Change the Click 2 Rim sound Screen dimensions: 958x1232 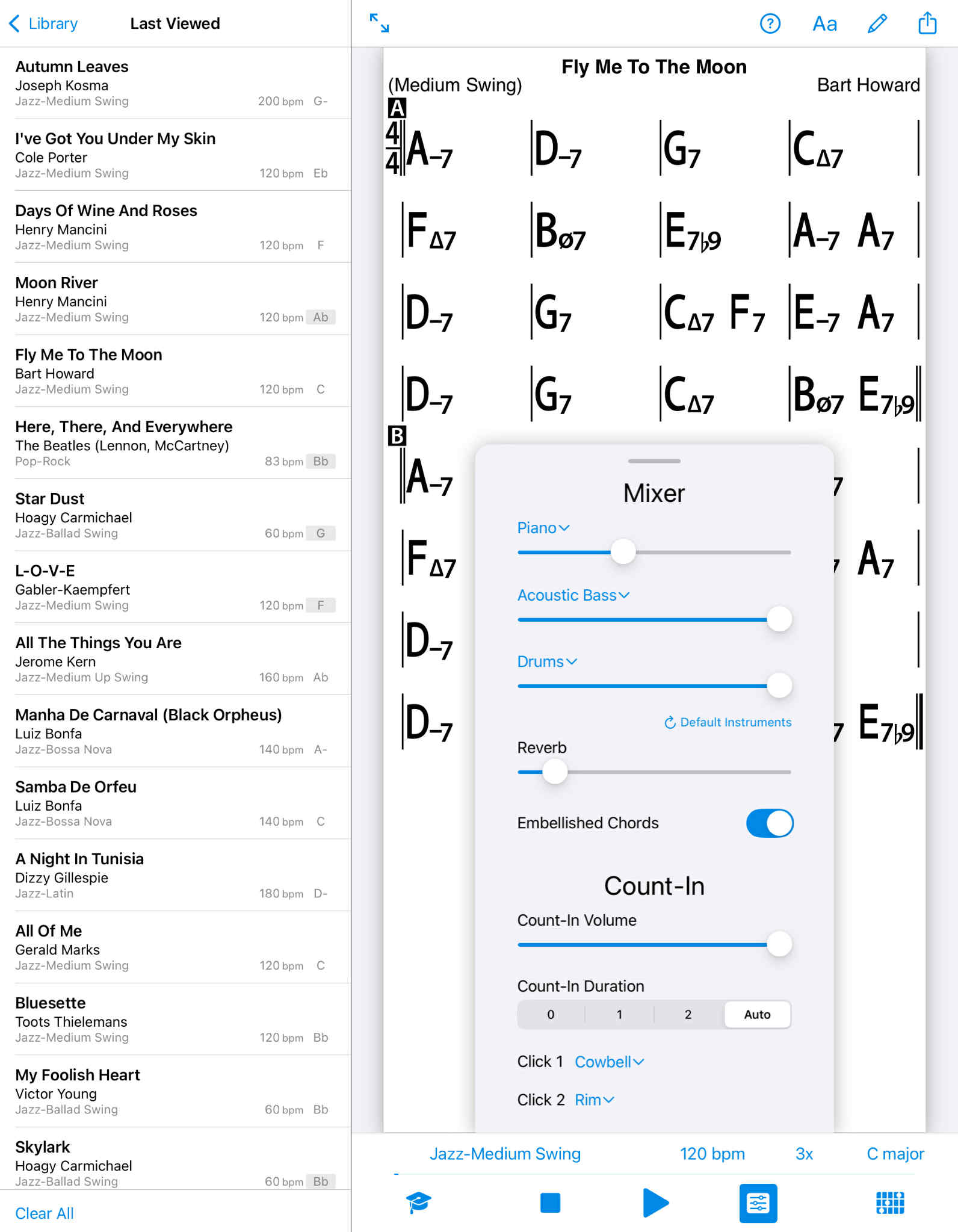pyautogui.click(x=594, y=1100)
